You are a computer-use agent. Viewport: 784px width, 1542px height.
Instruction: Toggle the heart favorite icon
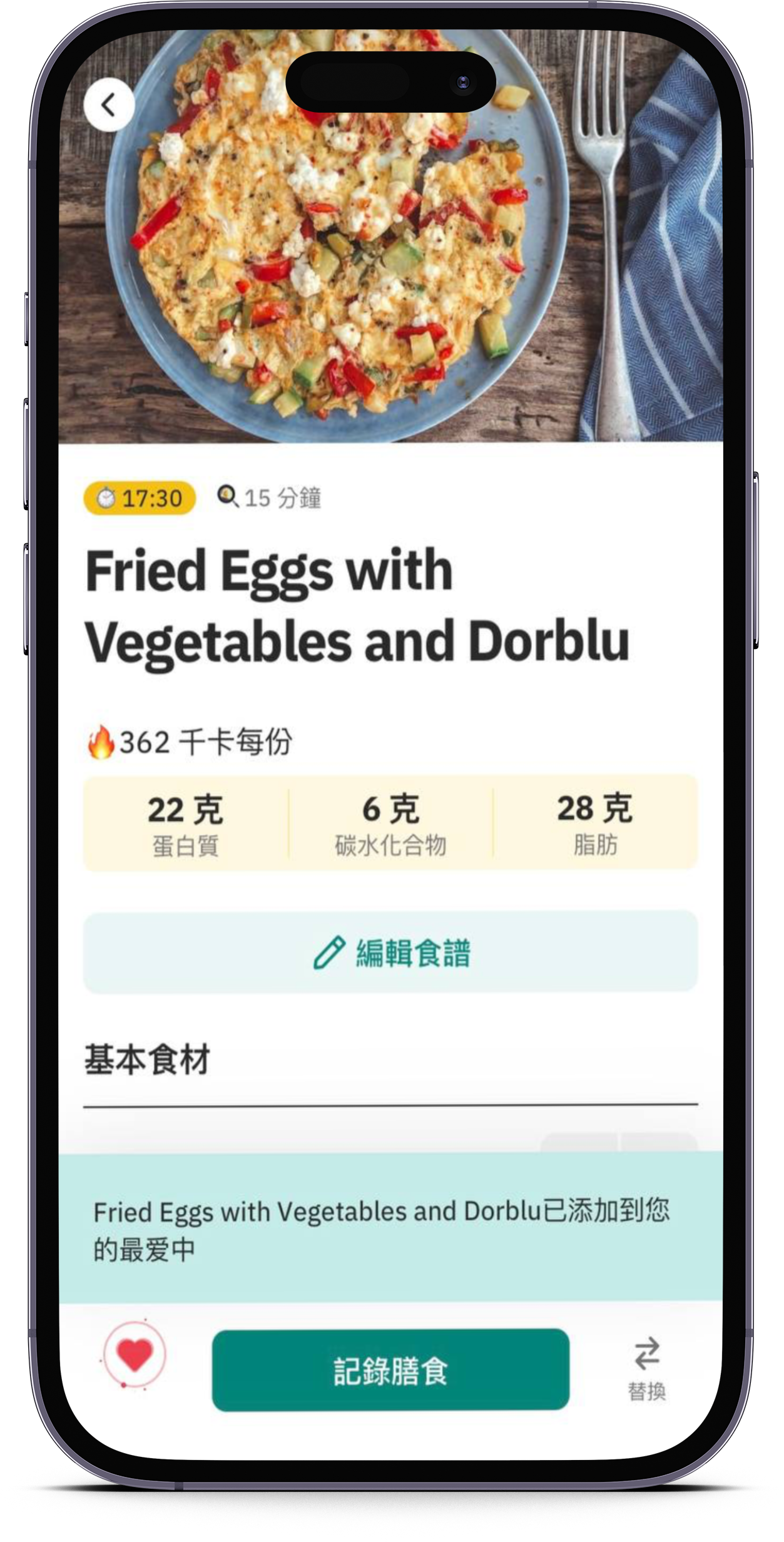135,1355
